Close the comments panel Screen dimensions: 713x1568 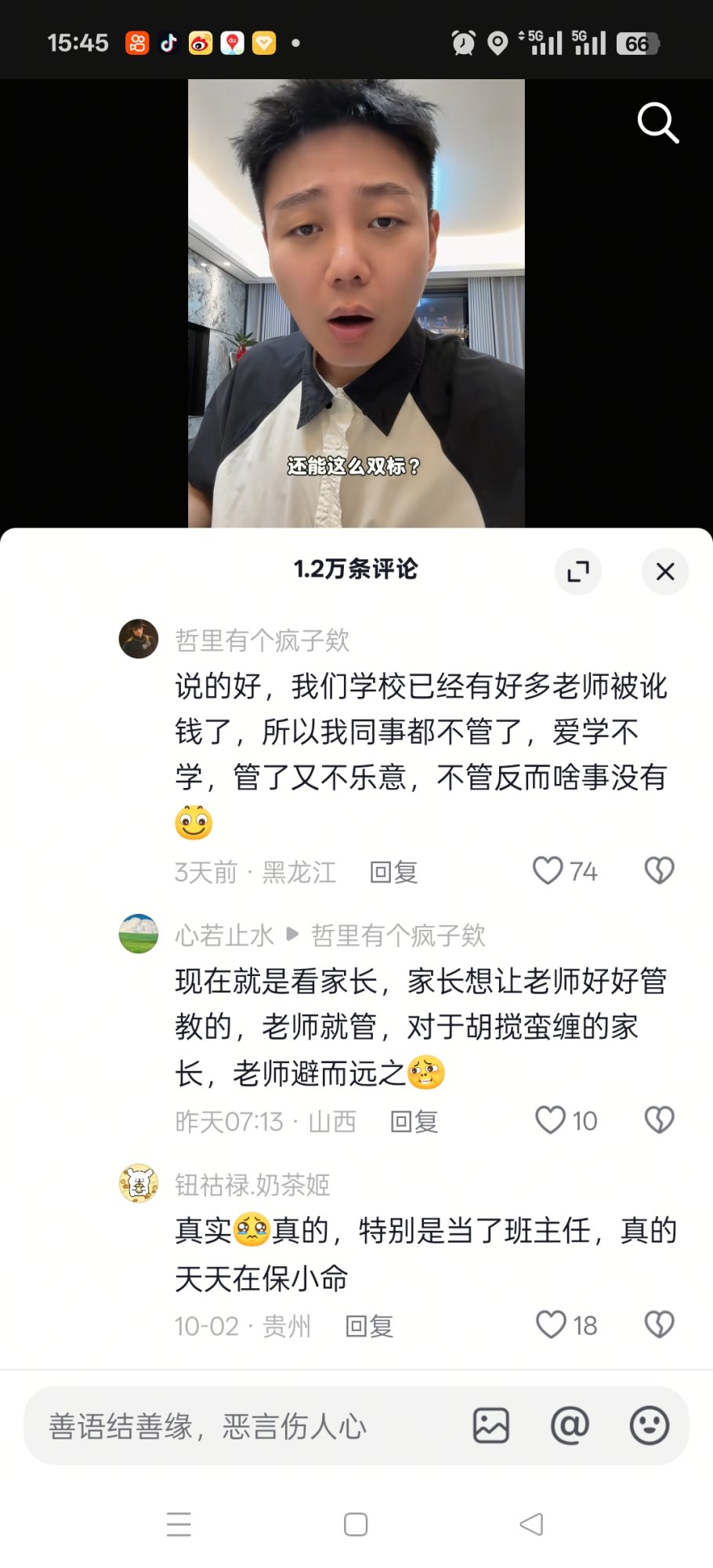pos(665,572)
